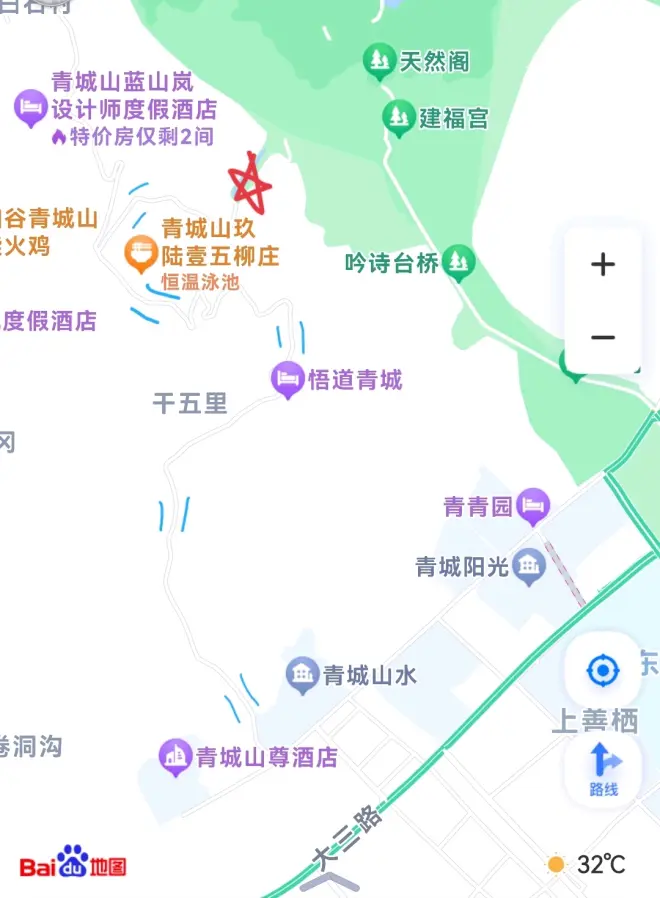Open the 青城阳光 building marker
Viewport: 660px width, 898px height.
point(528,567)
